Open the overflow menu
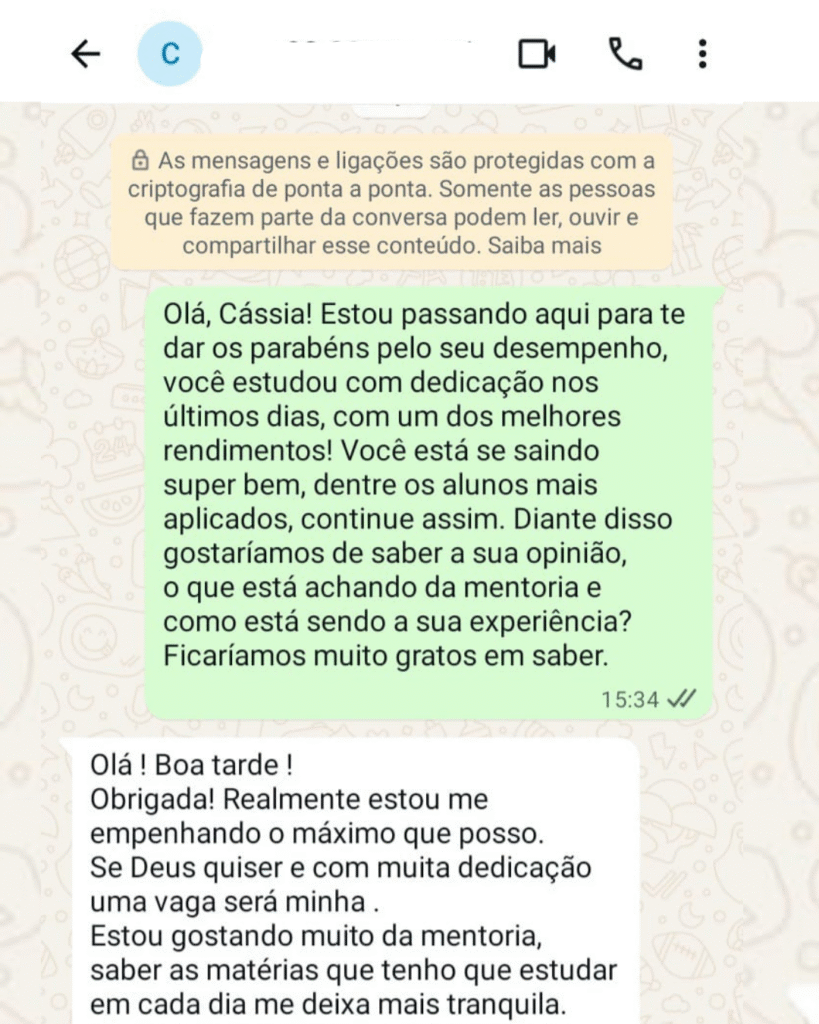The width and height of the screenshot is (819, 1024). [703, 54]
